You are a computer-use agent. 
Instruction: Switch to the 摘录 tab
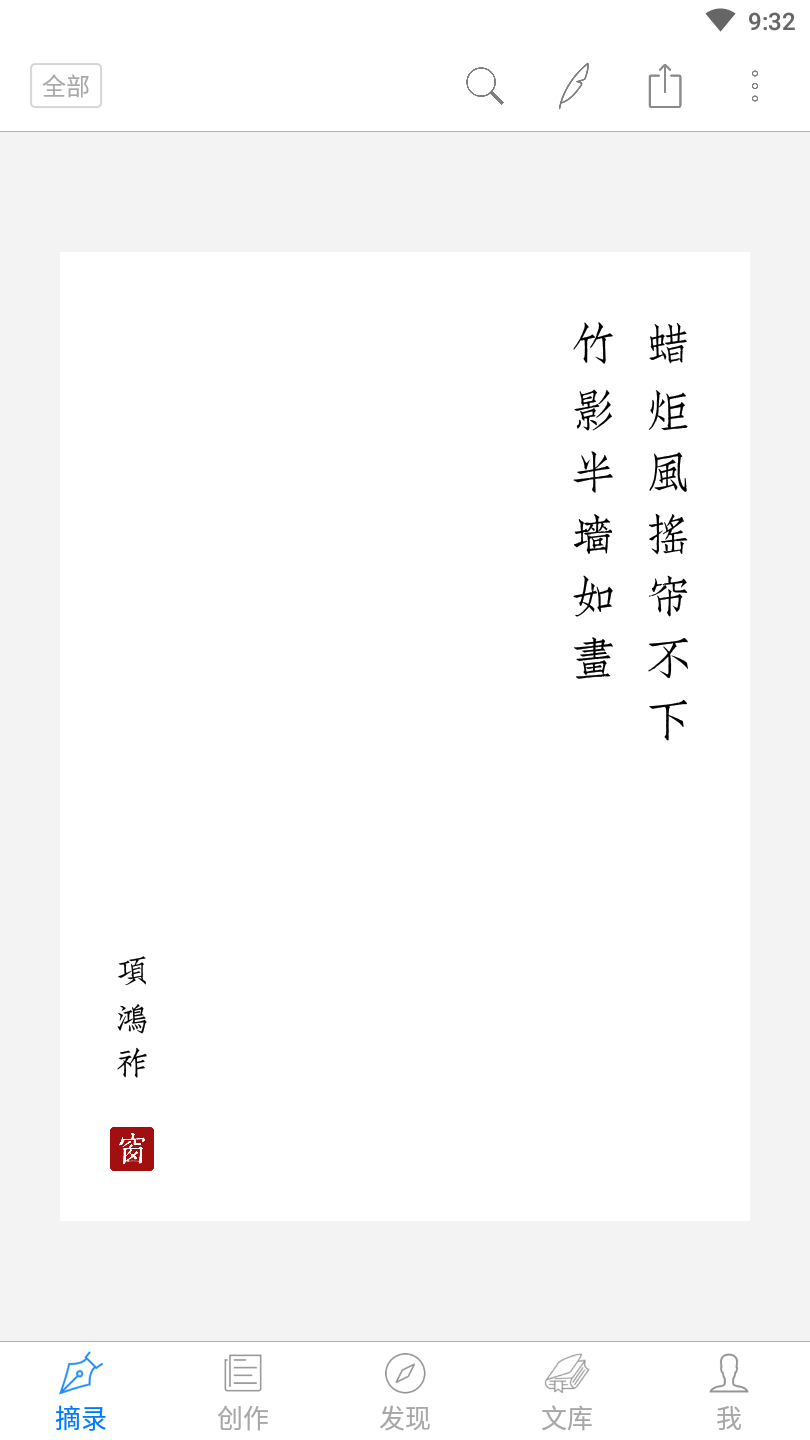[x=81, y=1391]
